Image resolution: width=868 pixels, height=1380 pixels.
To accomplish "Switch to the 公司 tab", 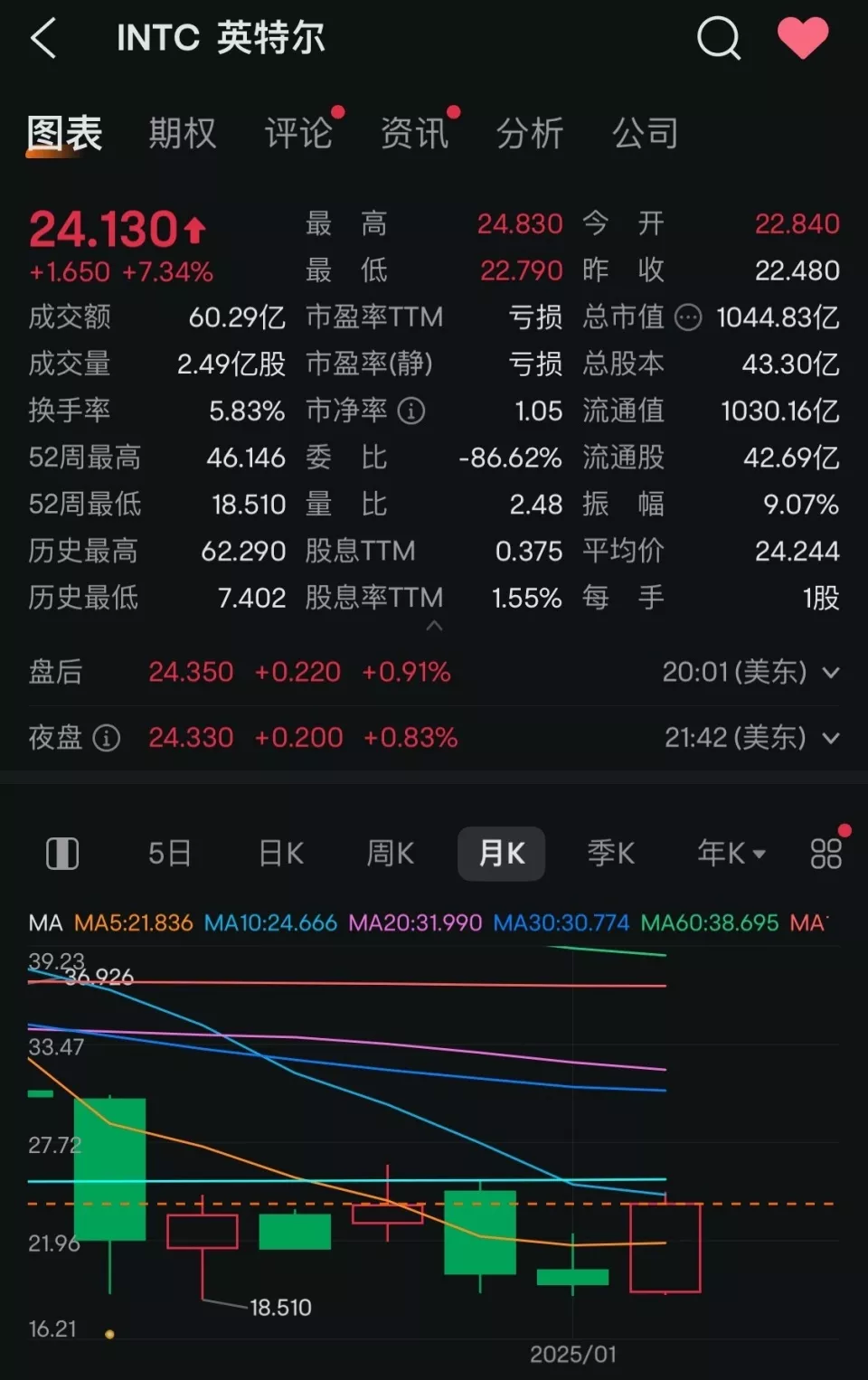I will click(x=646, y=134).
